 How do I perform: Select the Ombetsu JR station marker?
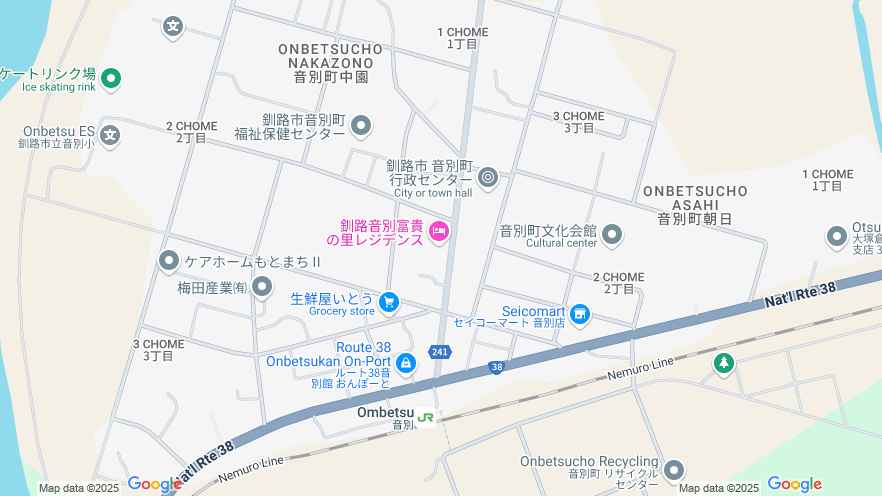tap(426, 418)
